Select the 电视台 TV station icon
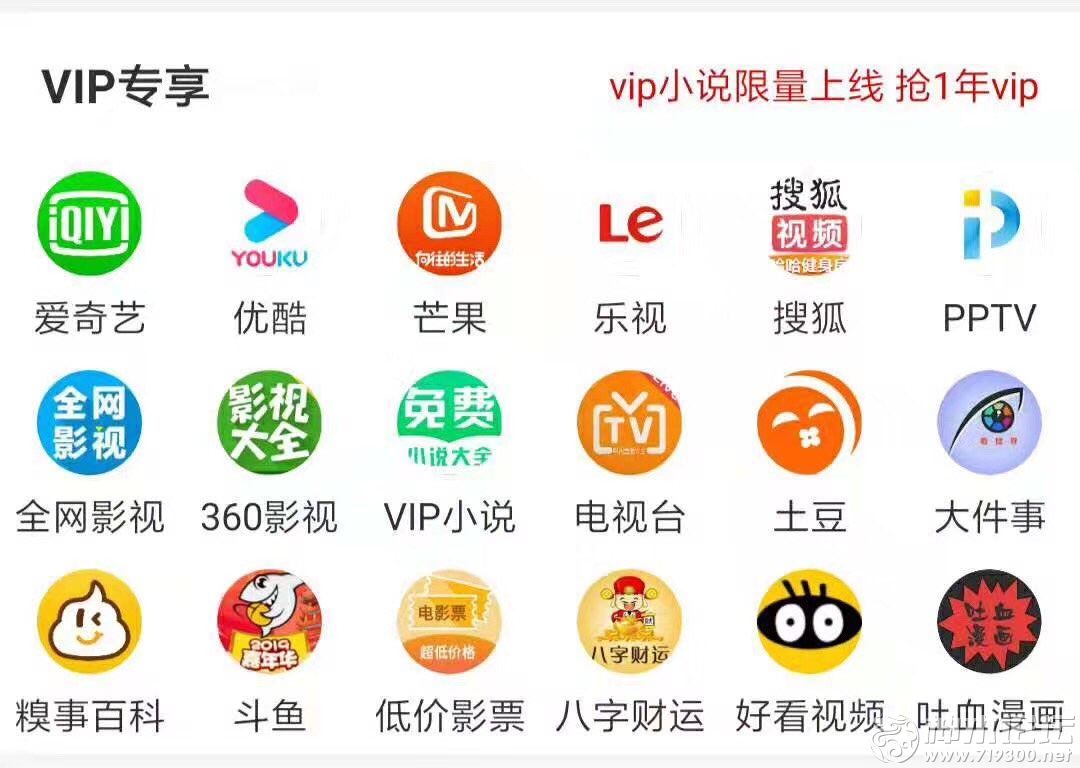This screenshot has width=1080, height=768. click(x=629, y=423)
